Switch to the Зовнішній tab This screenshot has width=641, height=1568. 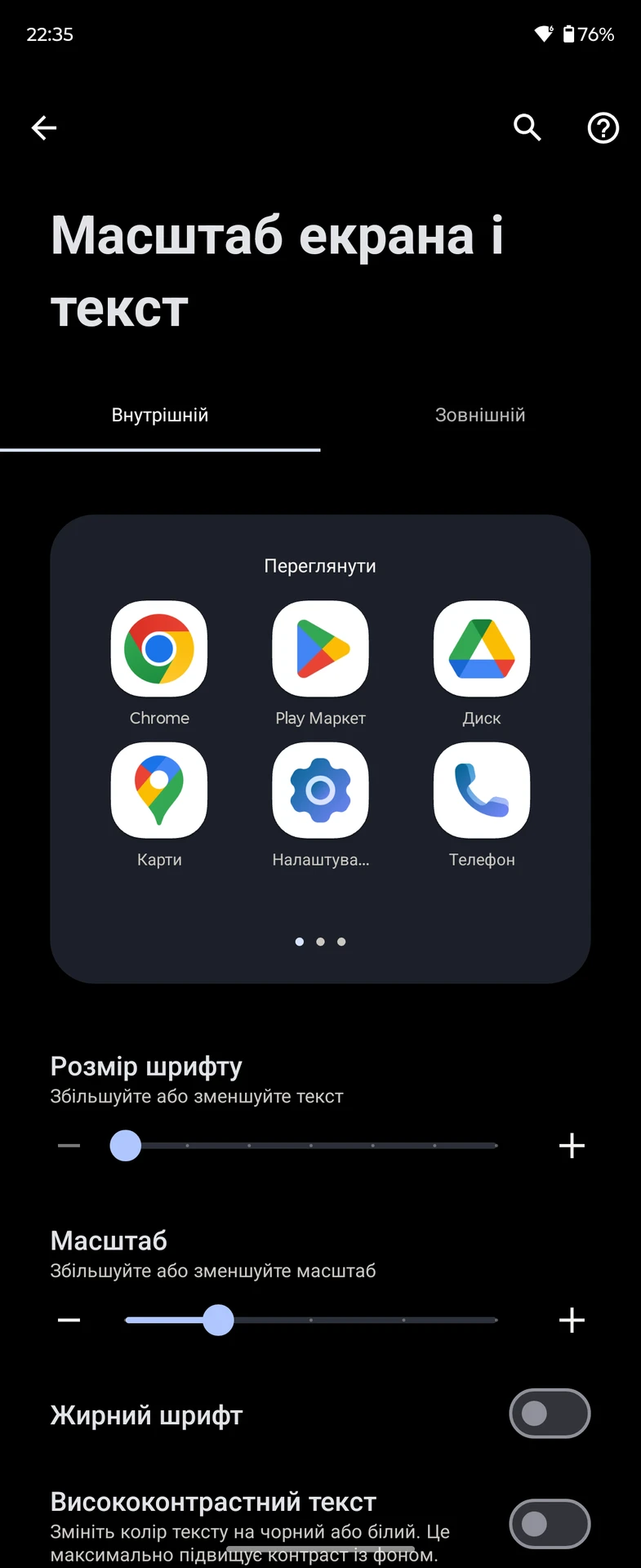tap(480, 415)
